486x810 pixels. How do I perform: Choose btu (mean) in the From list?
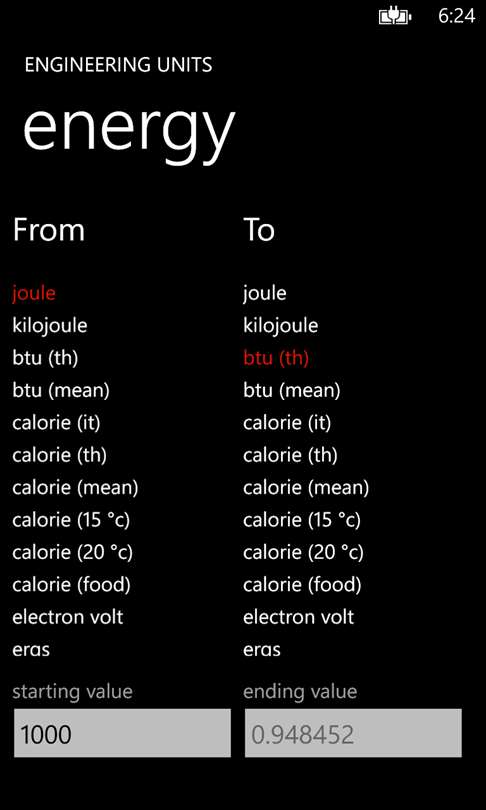[61, 390]
